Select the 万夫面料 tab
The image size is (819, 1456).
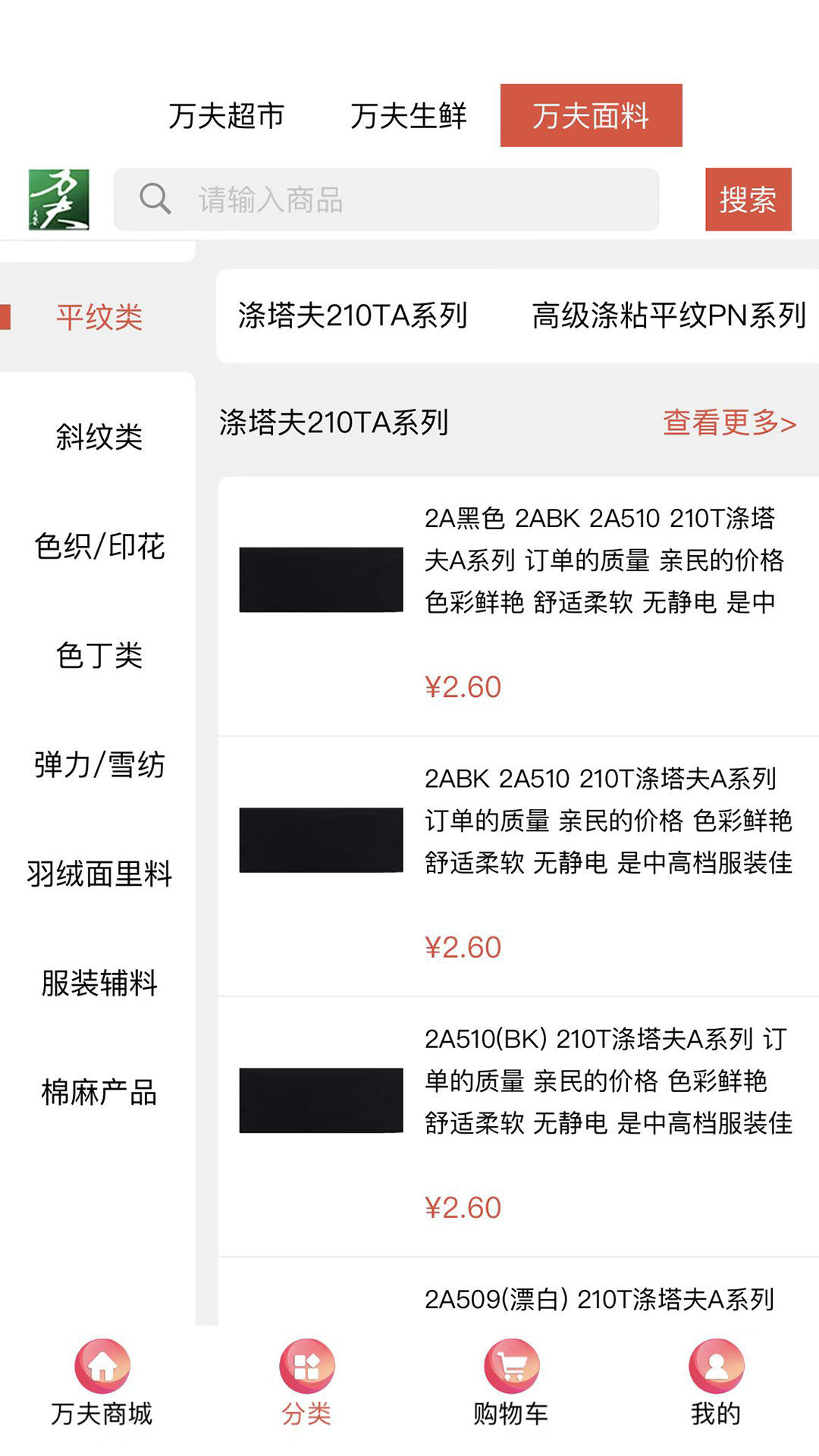pos(591,116)
